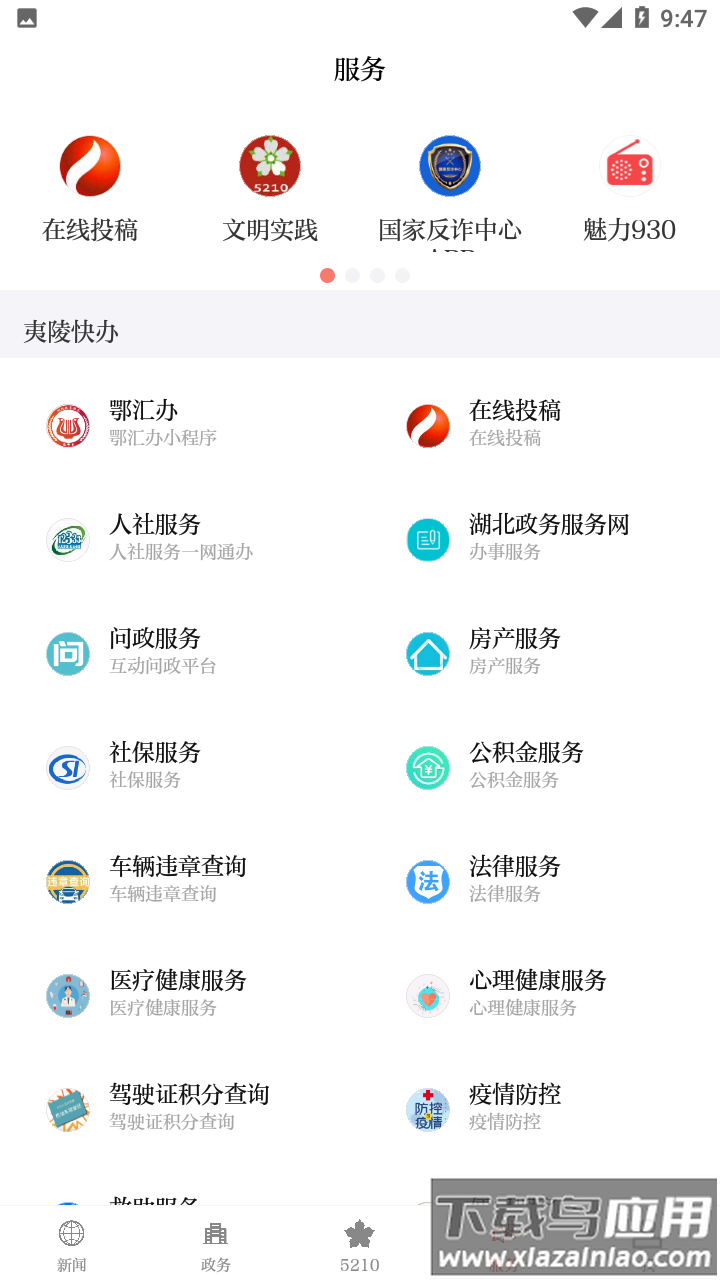Viewport: 720px width, 1280px height.
Task: Open the 驾驶证积分查询 icon
Action: (68, 1109)
